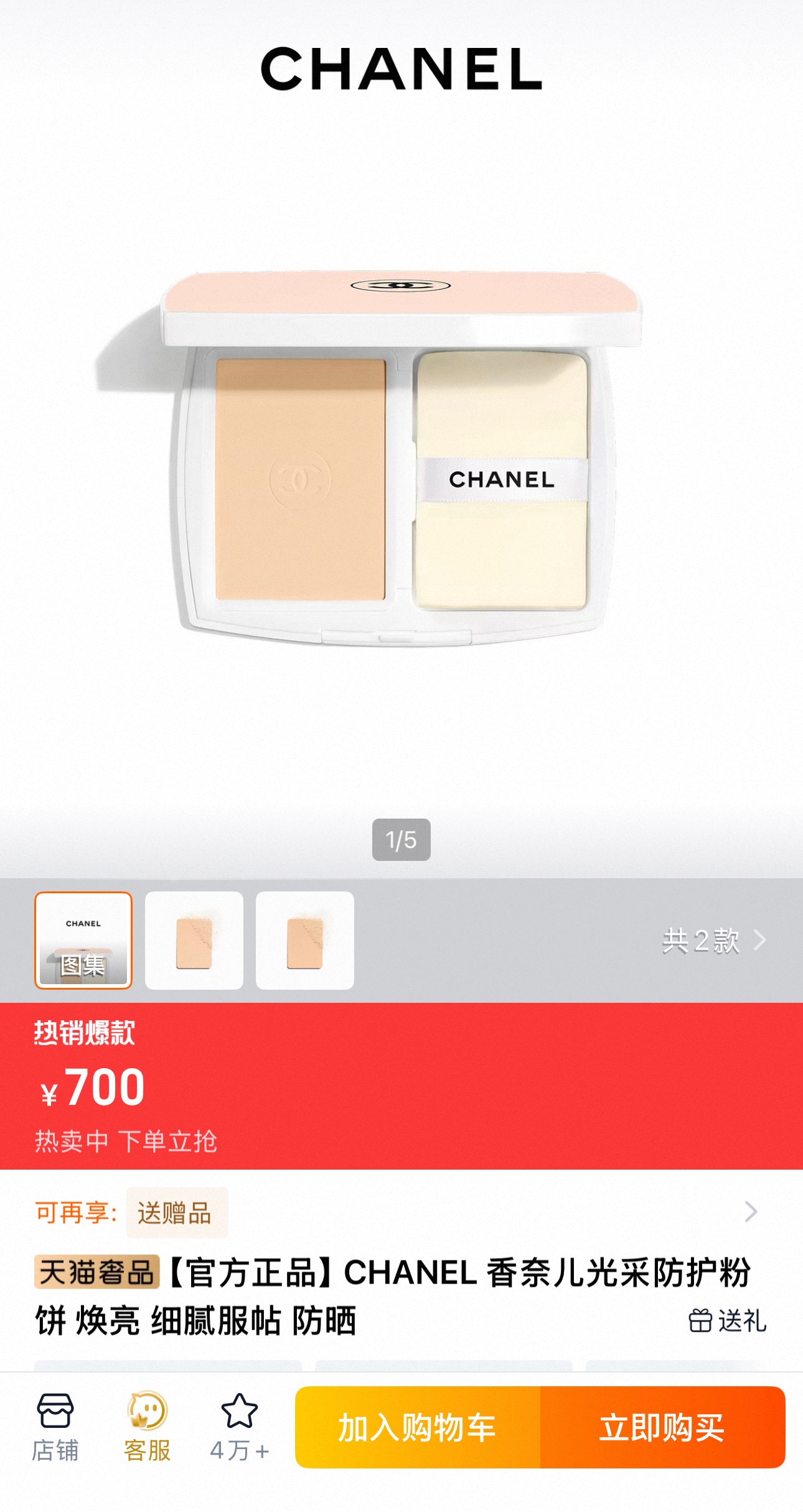Open the 图集 gallery thumbnail

click(83, 940)
